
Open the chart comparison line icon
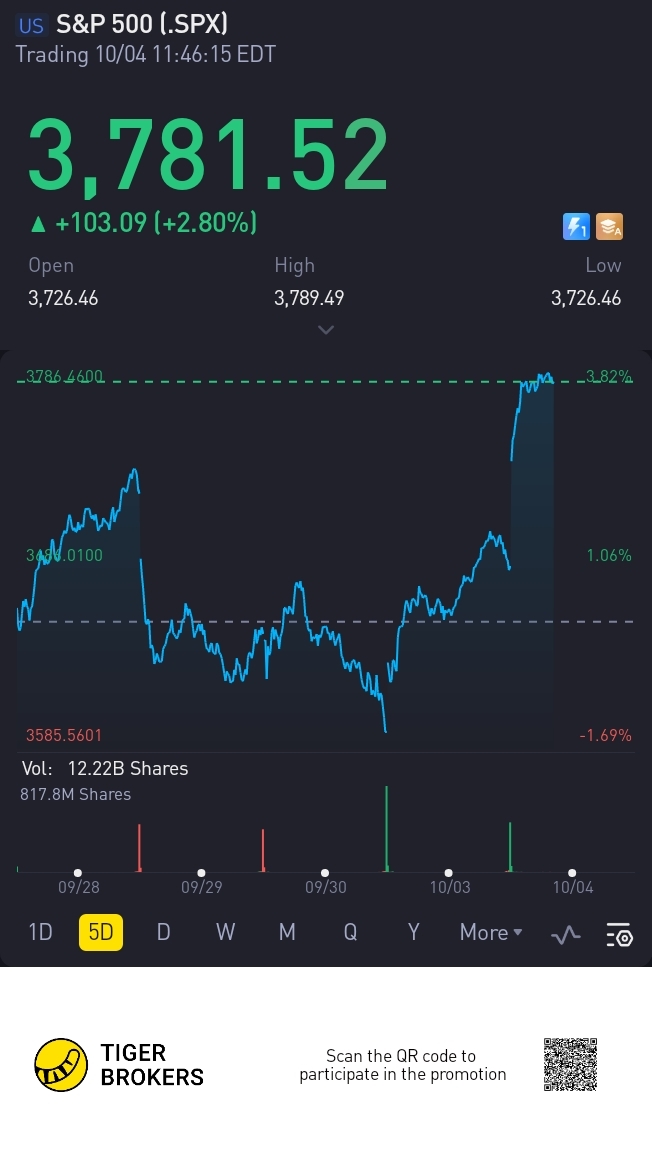(565, 934)
